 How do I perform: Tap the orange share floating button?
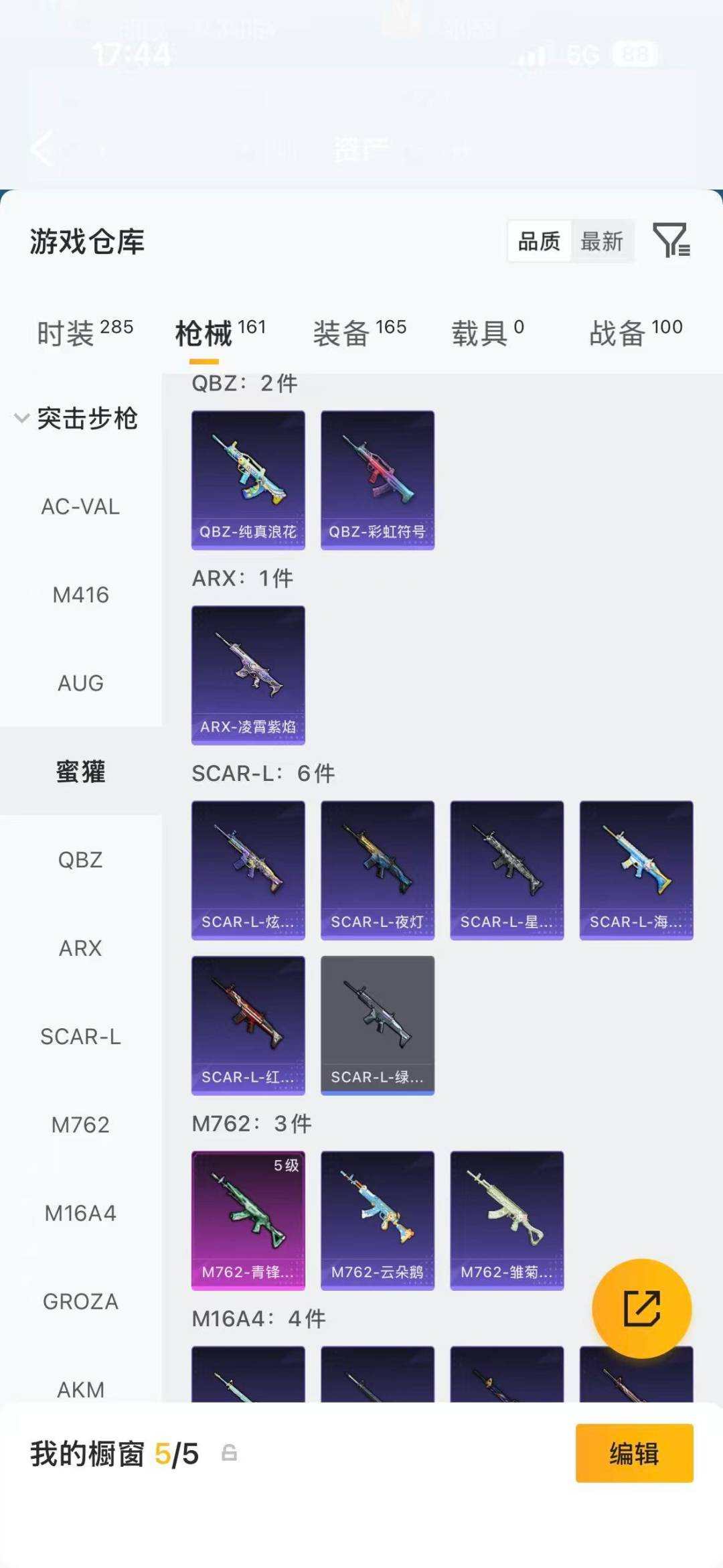(641, 1308)
